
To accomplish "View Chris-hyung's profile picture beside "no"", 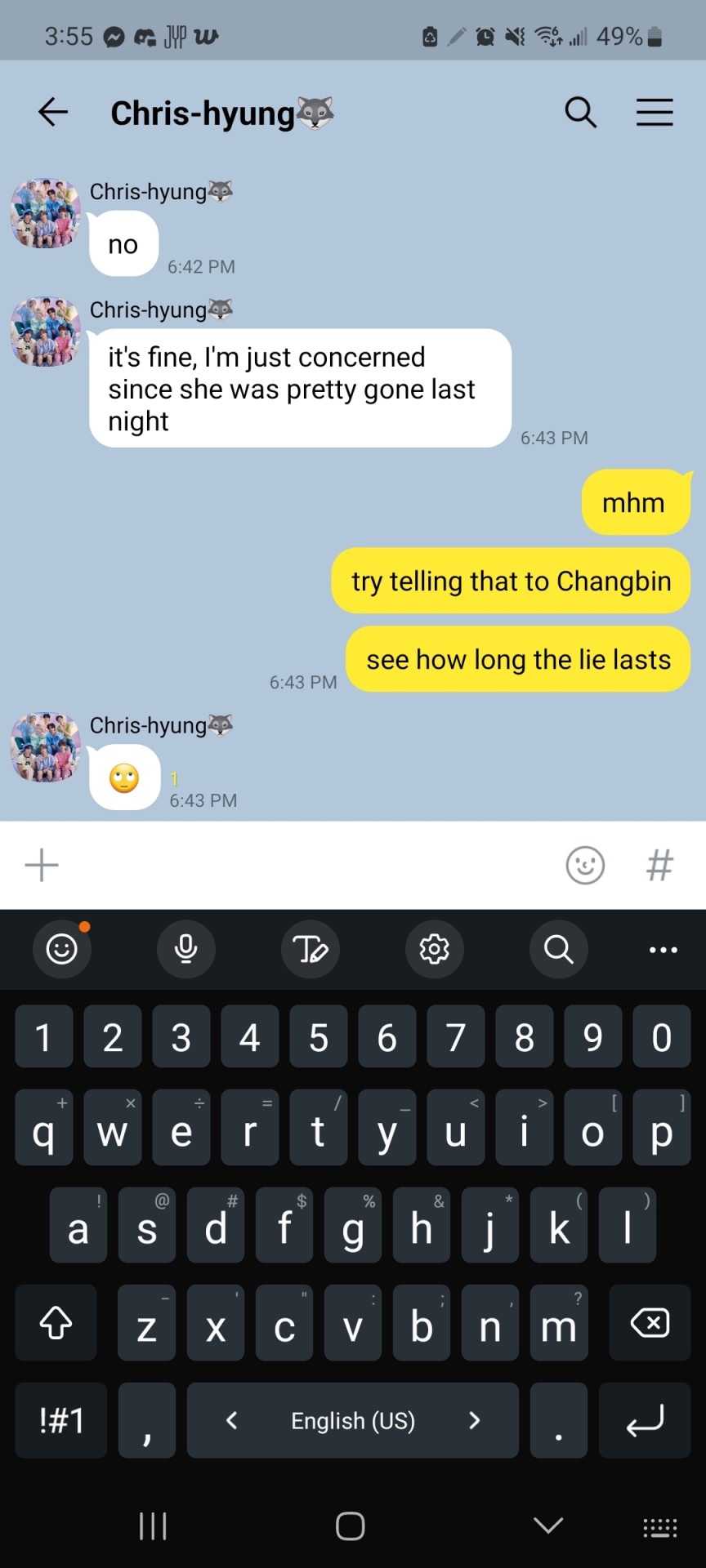I will 46,213.
